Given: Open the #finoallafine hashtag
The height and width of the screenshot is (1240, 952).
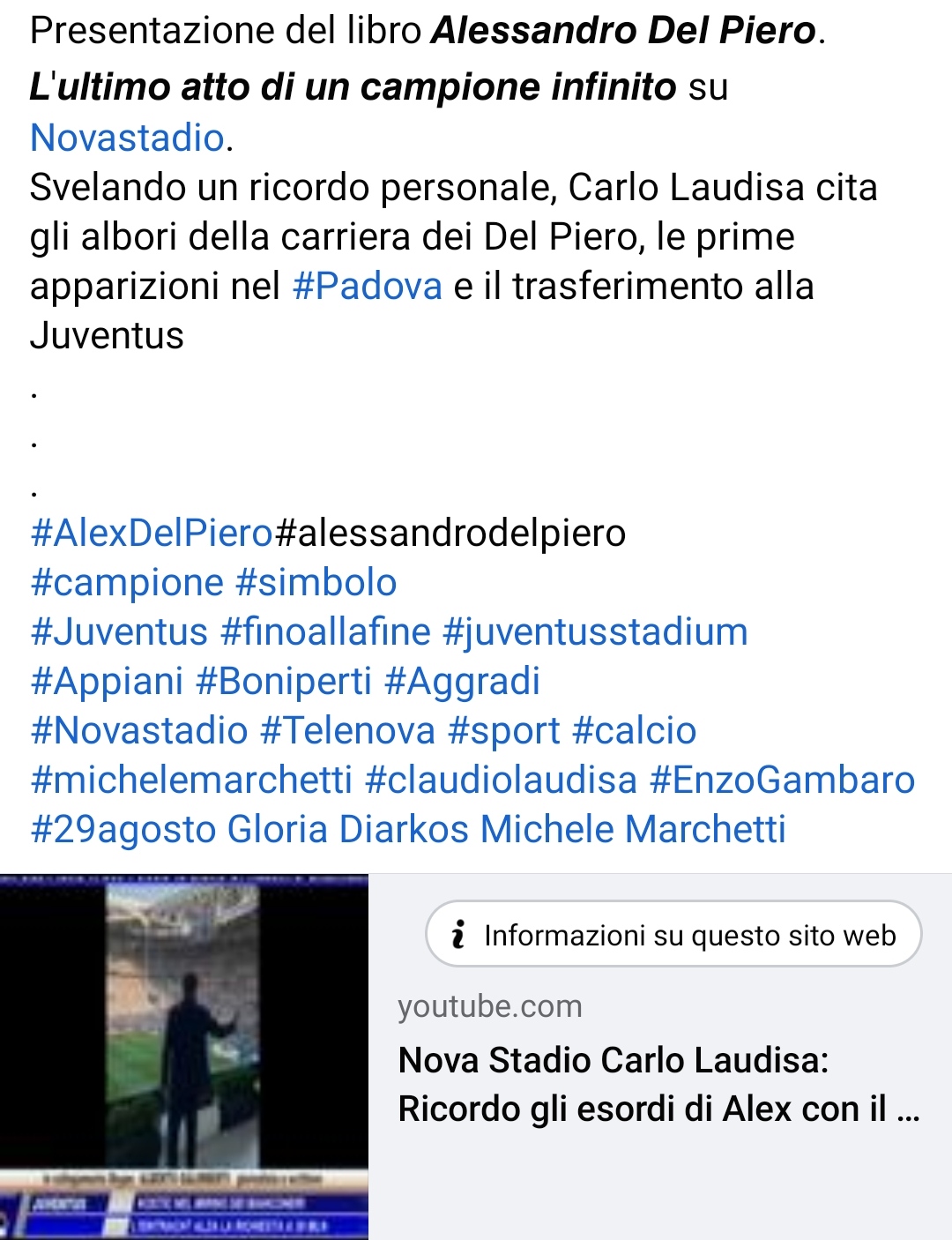Looking at the screenshot, I should (x=325, y=631).
